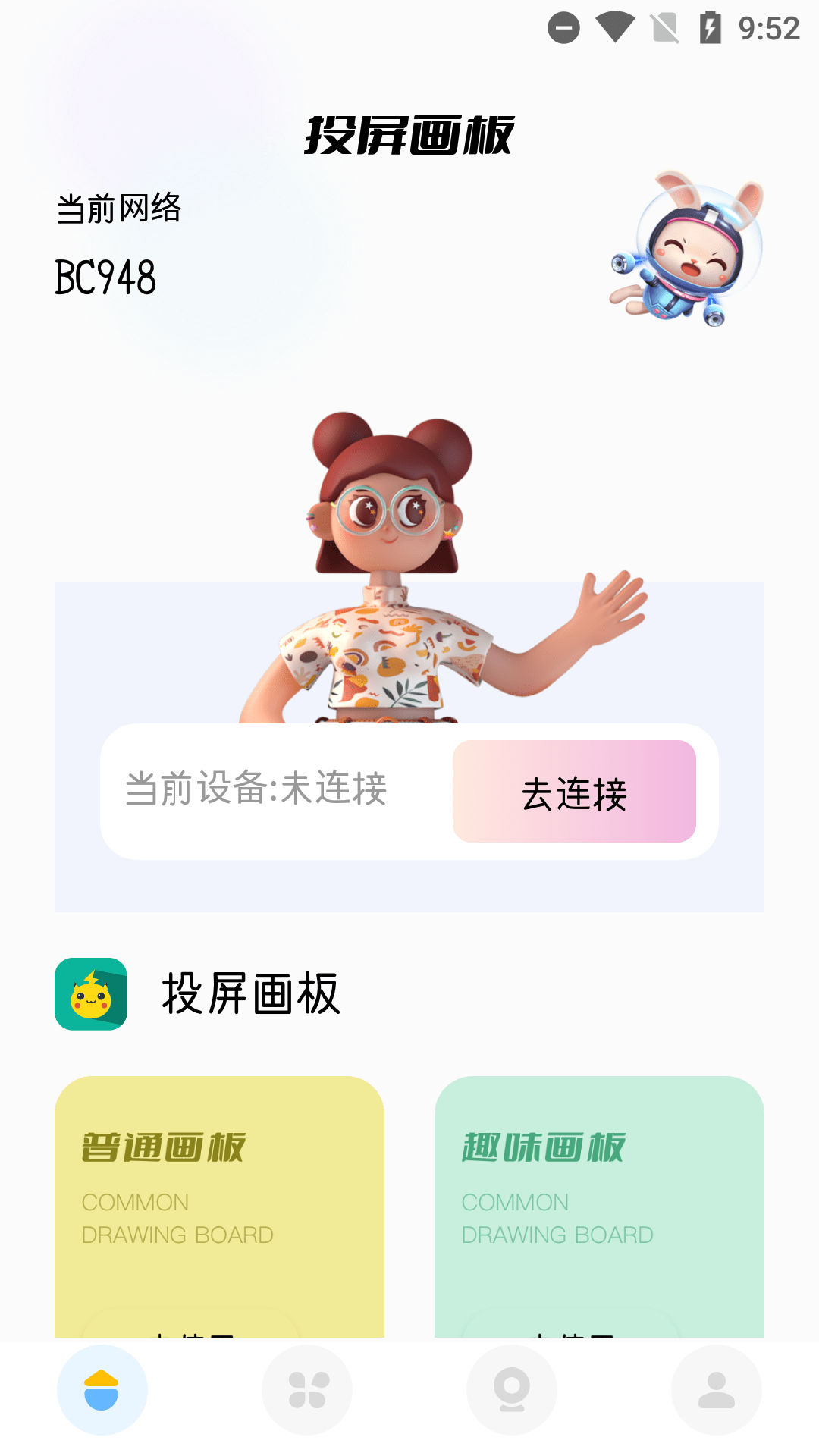Viewport: 819px width, 1456px height.
Task: Switch to the four-squares apps tab
Action: (307, 1389)
